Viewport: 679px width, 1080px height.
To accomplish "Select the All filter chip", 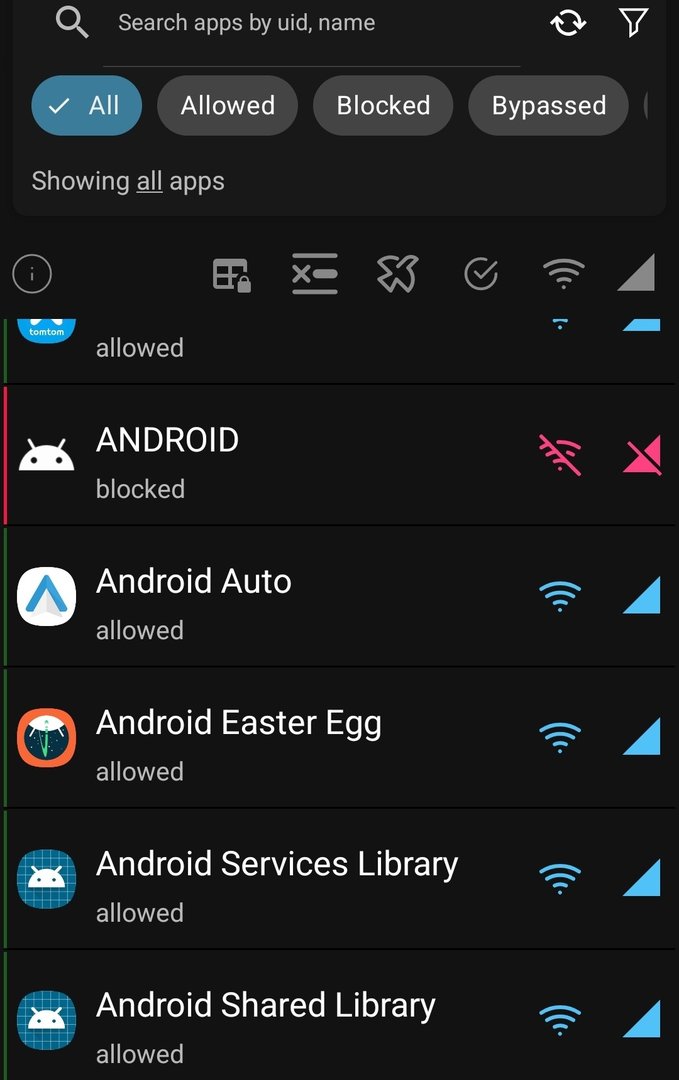I will tap(86, 105).
